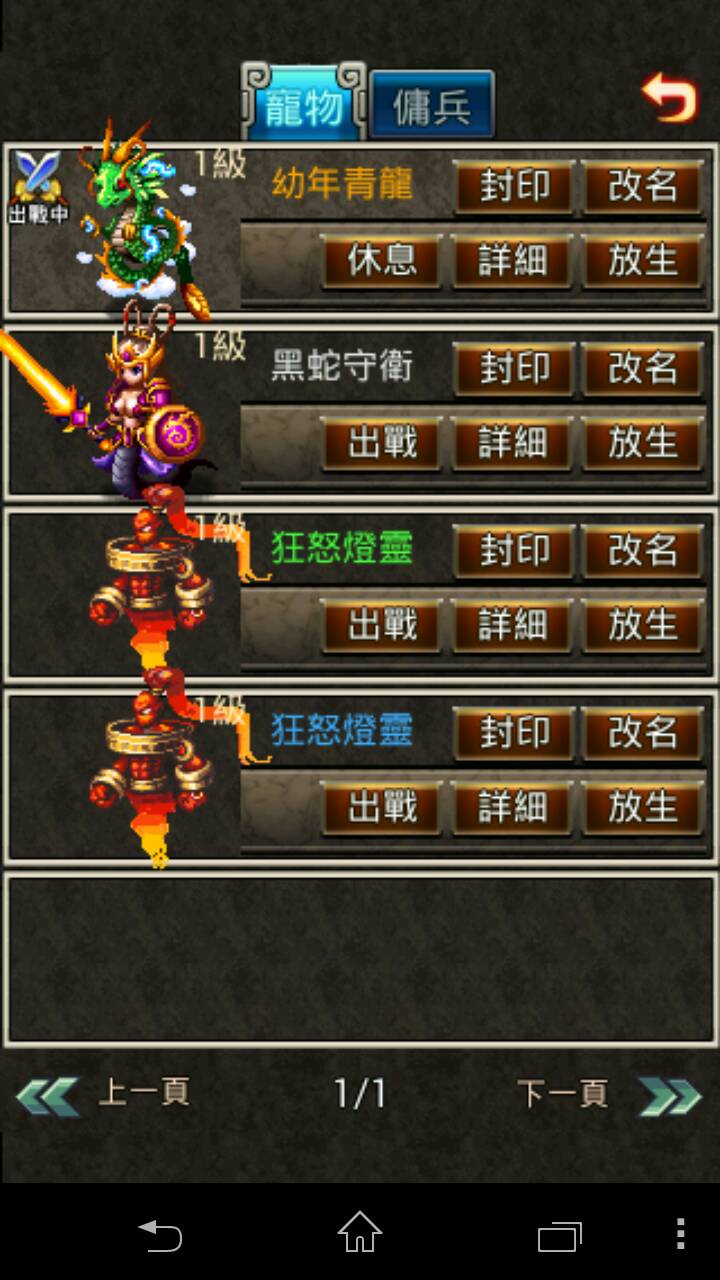Tap the orange back arrow
This screenshot has height=1280, width=720.
pos(669,99)
